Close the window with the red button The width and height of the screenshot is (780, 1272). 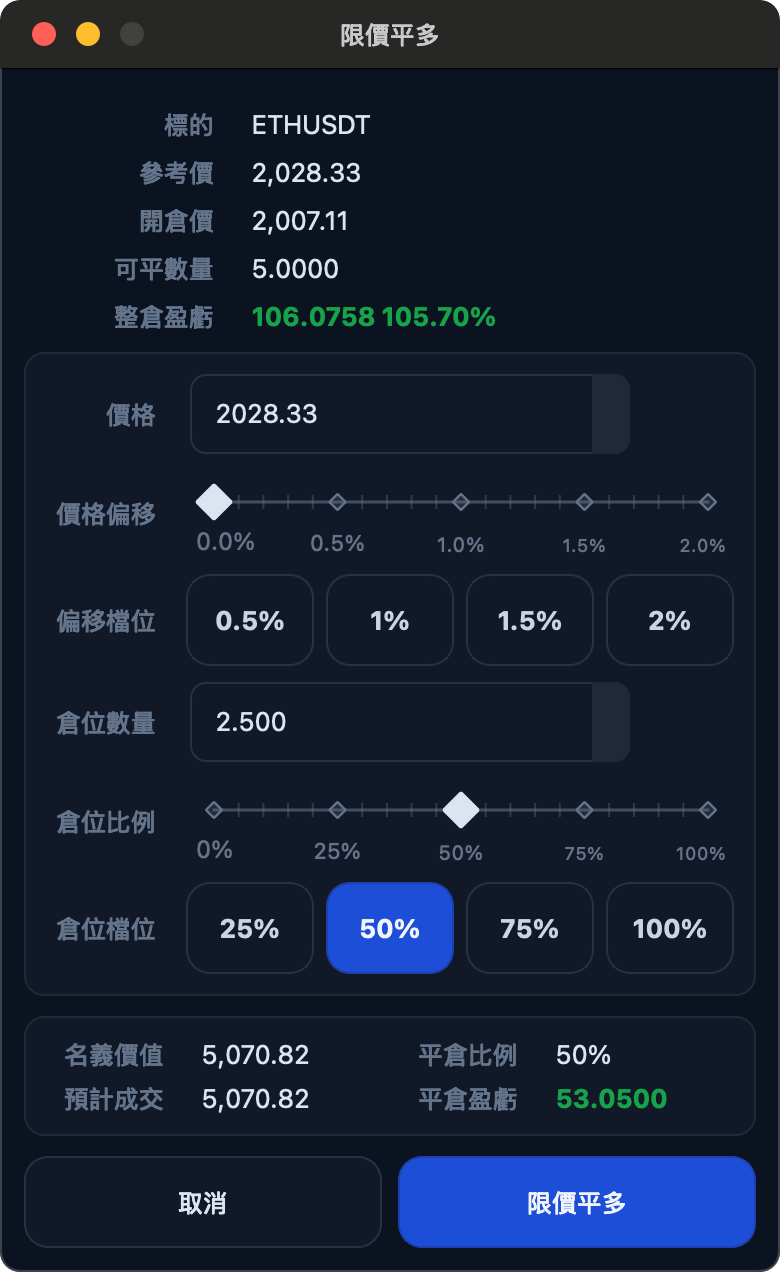click(x=44, y=34)
